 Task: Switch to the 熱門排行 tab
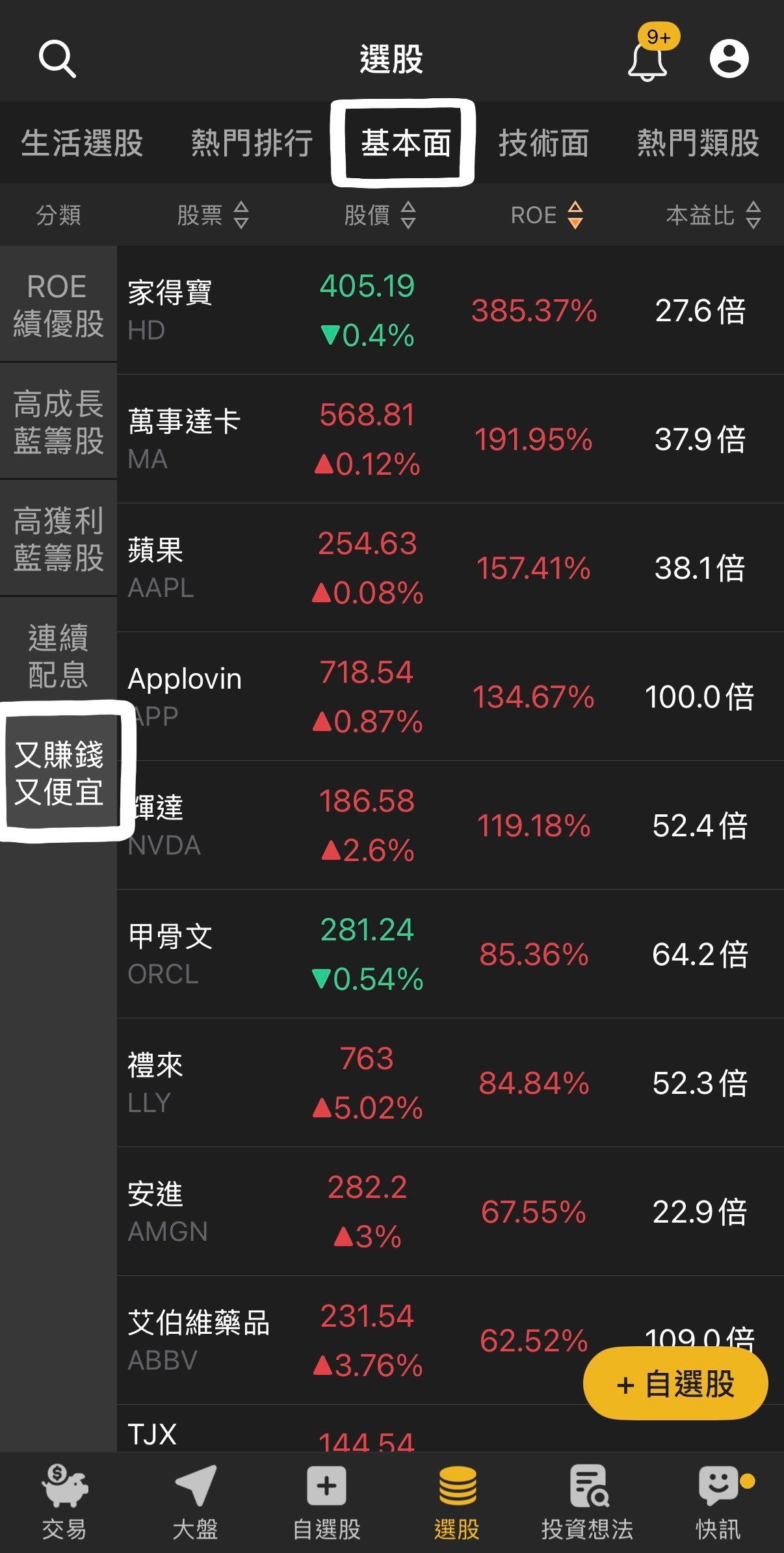click(x=252, y=143)
